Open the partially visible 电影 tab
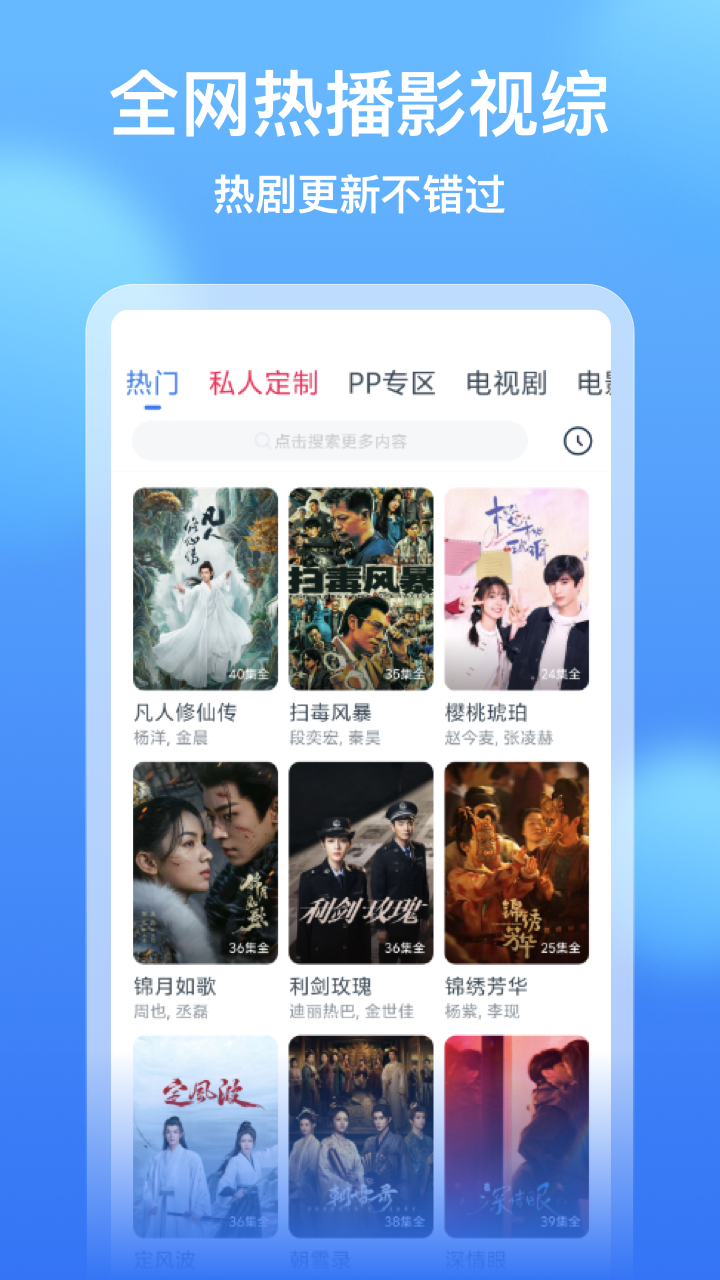Image resolution: width=720 pixels, height=1280 pixels. [593, 381]
